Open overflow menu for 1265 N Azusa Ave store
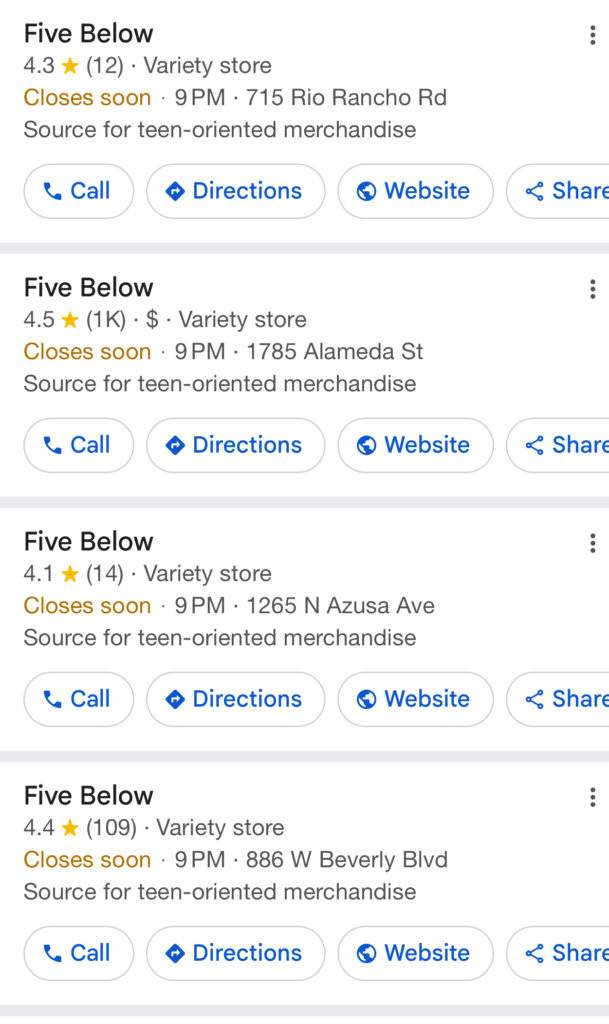This screenshot has height=1024, width=609. coord(593,544)
